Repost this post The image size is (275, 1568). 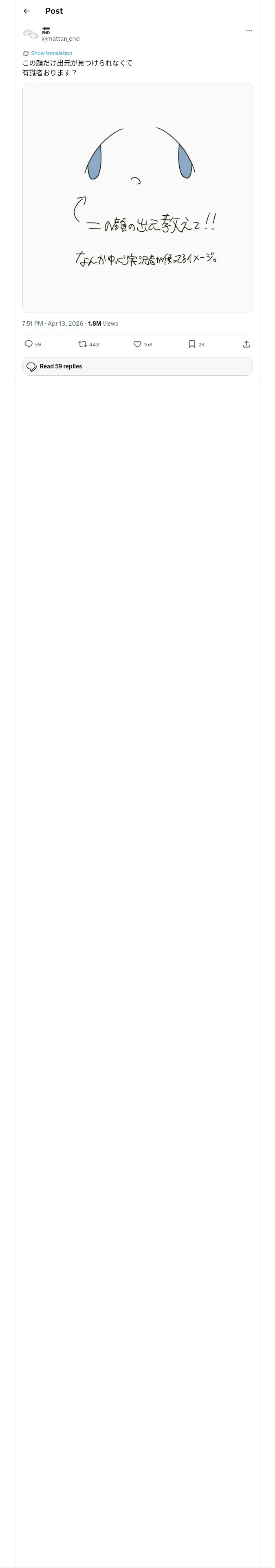[x=83, y=344]
